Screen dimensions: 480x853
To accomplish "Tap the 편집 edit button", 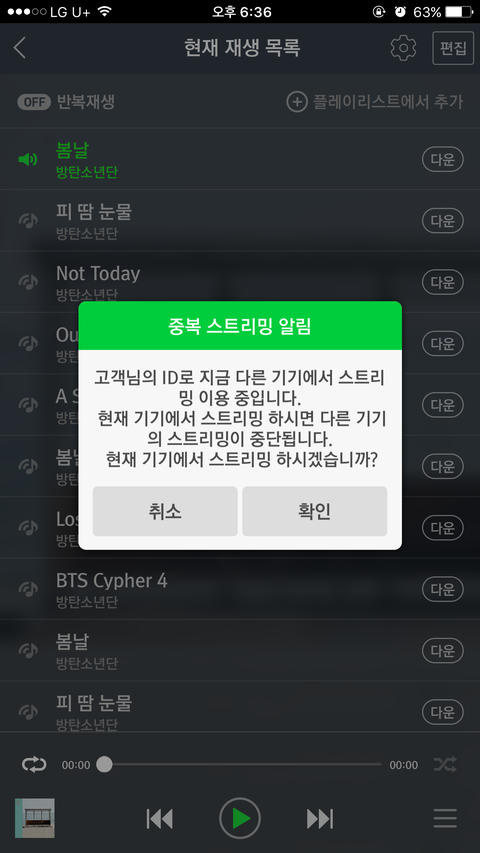I will coord(453,48).
